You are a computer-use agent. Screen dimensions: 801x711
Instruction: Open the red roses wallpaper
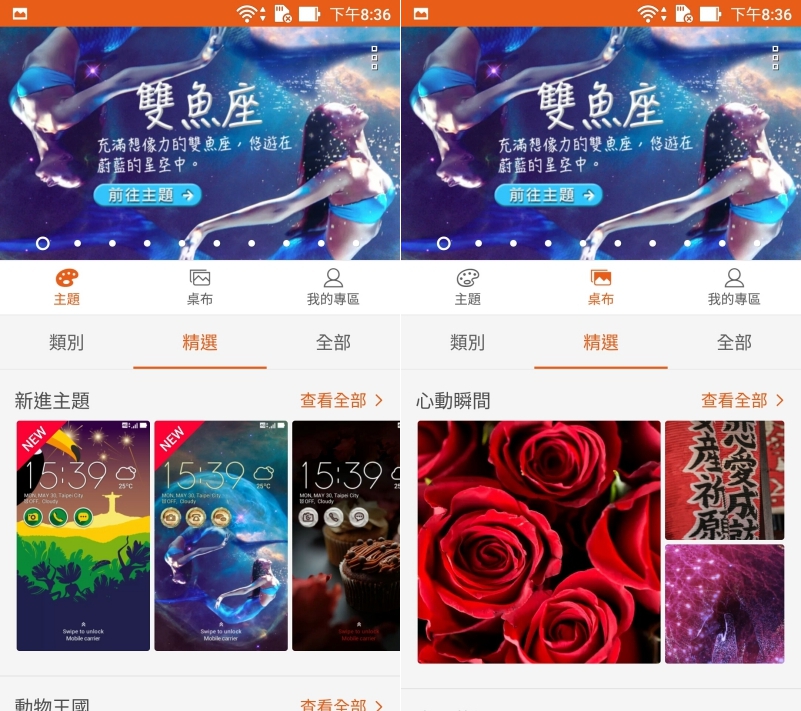[x=539, y=542]
